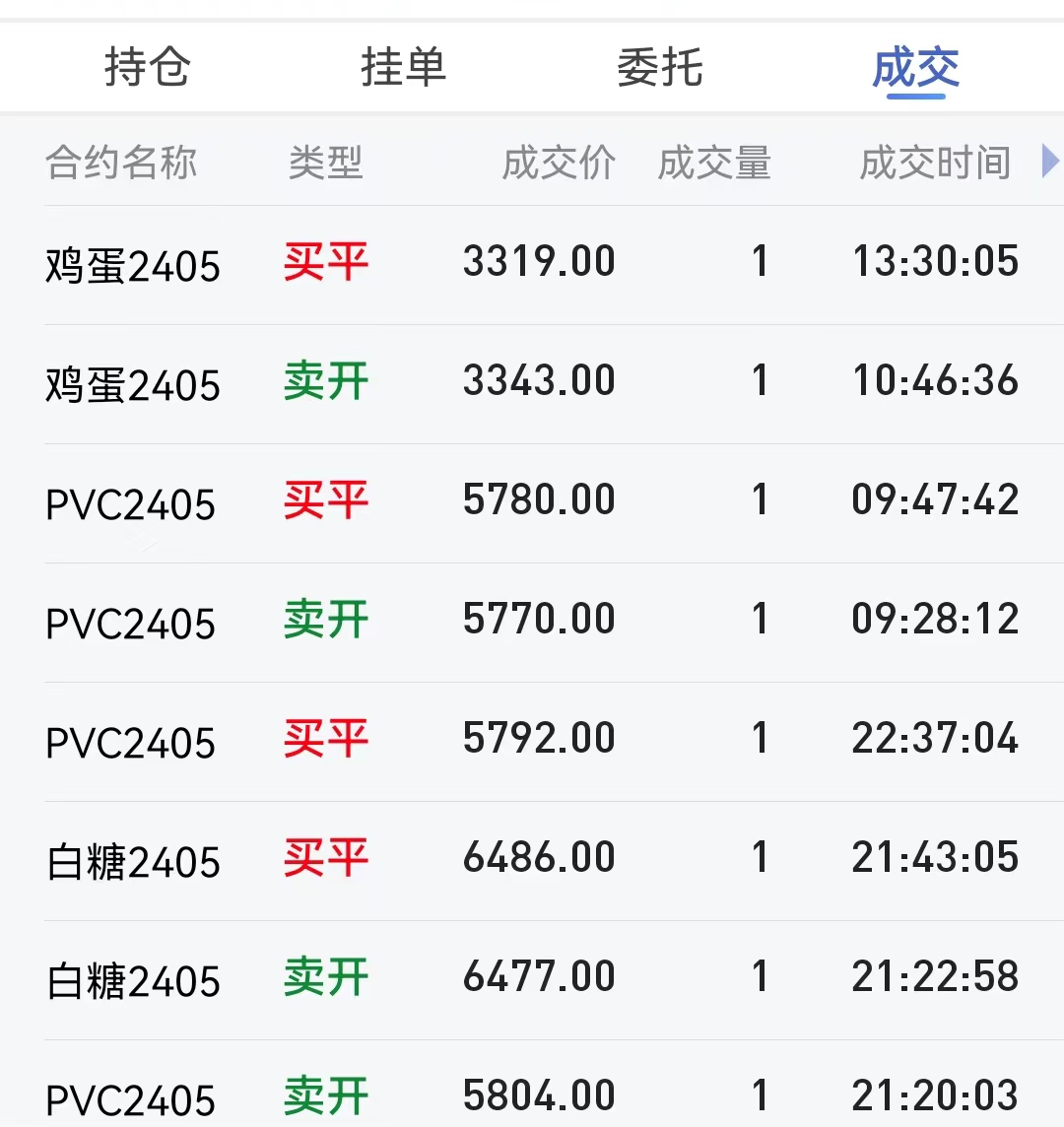The image size is (1064, 1127).
Task: Open the 委托 tab
Action: pyautogui.click(x=659, y=68)
